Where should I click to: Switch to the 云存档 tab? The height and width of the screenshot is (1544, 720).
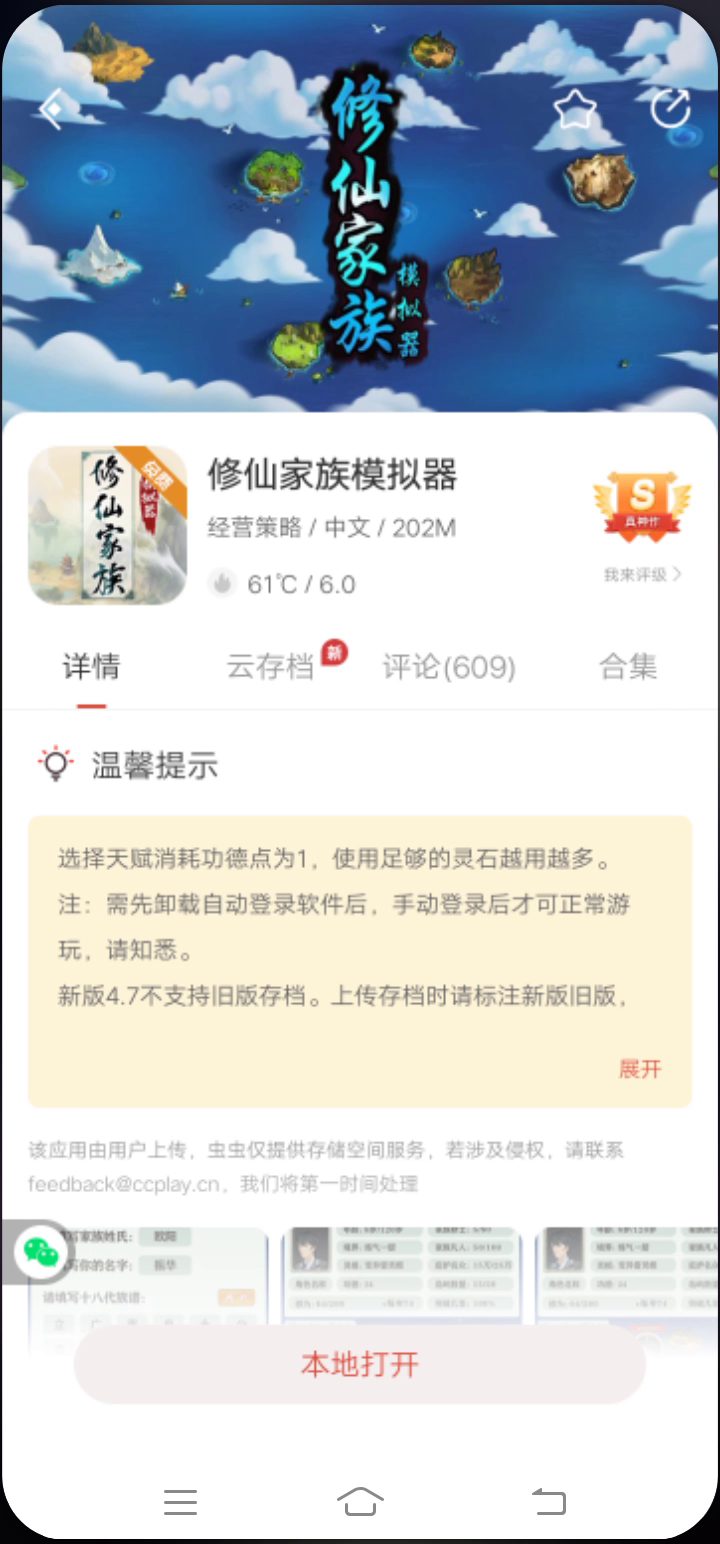(270, 667)
